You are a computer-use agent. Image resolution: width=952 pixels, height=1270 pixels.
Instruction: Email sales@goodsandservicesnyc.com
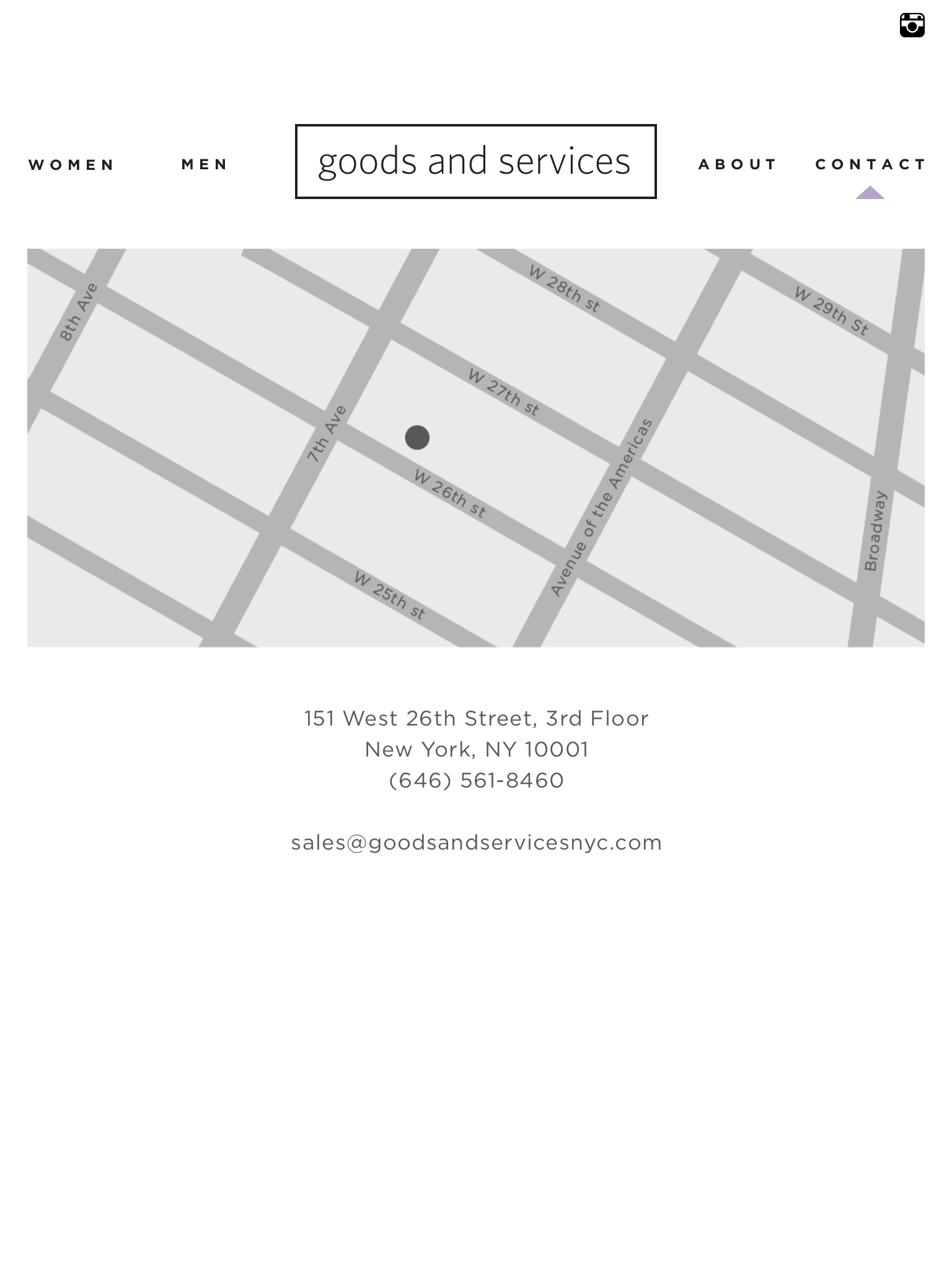476,843
